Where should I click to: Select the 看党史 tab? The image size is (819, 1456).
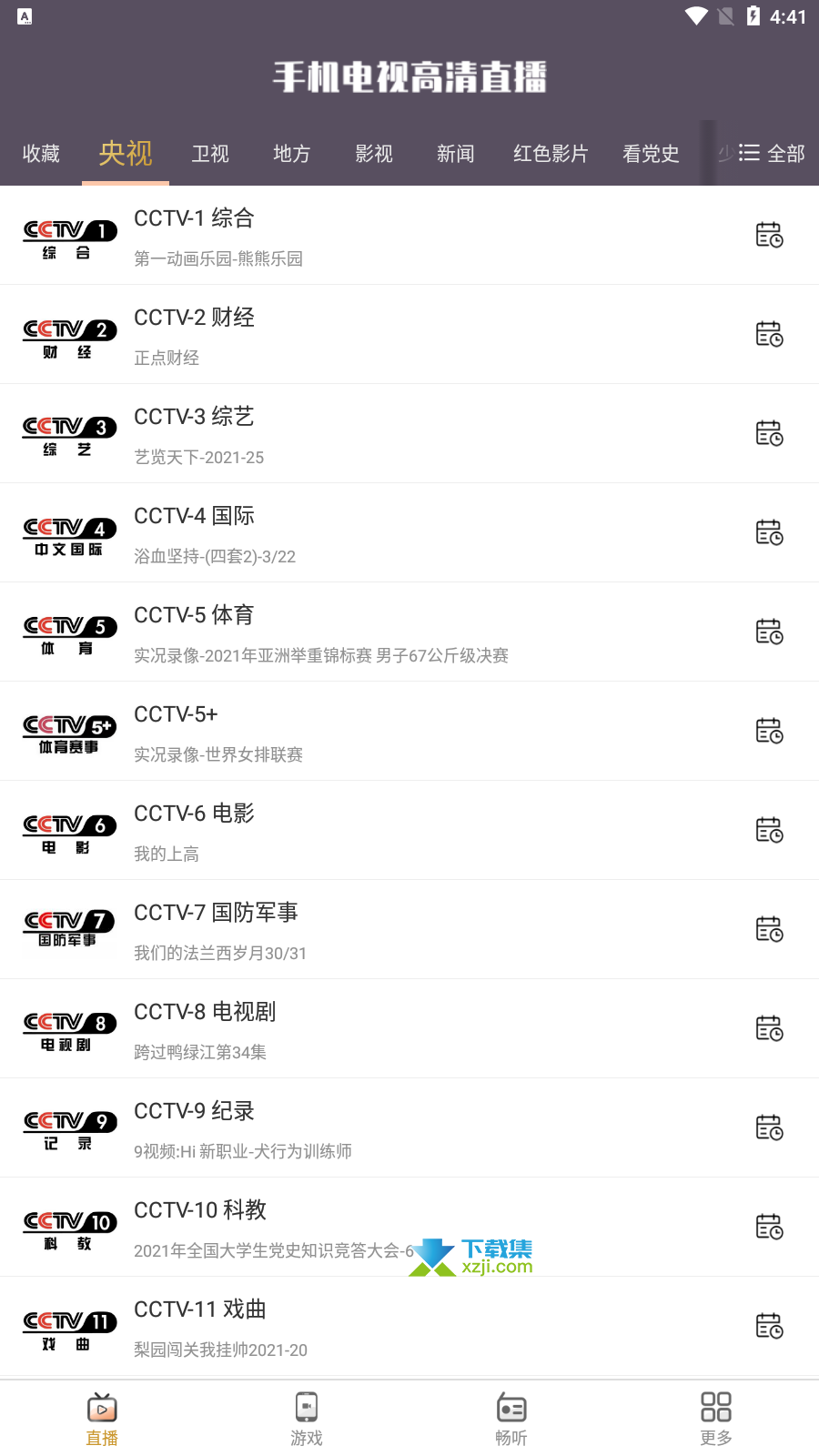651,154
